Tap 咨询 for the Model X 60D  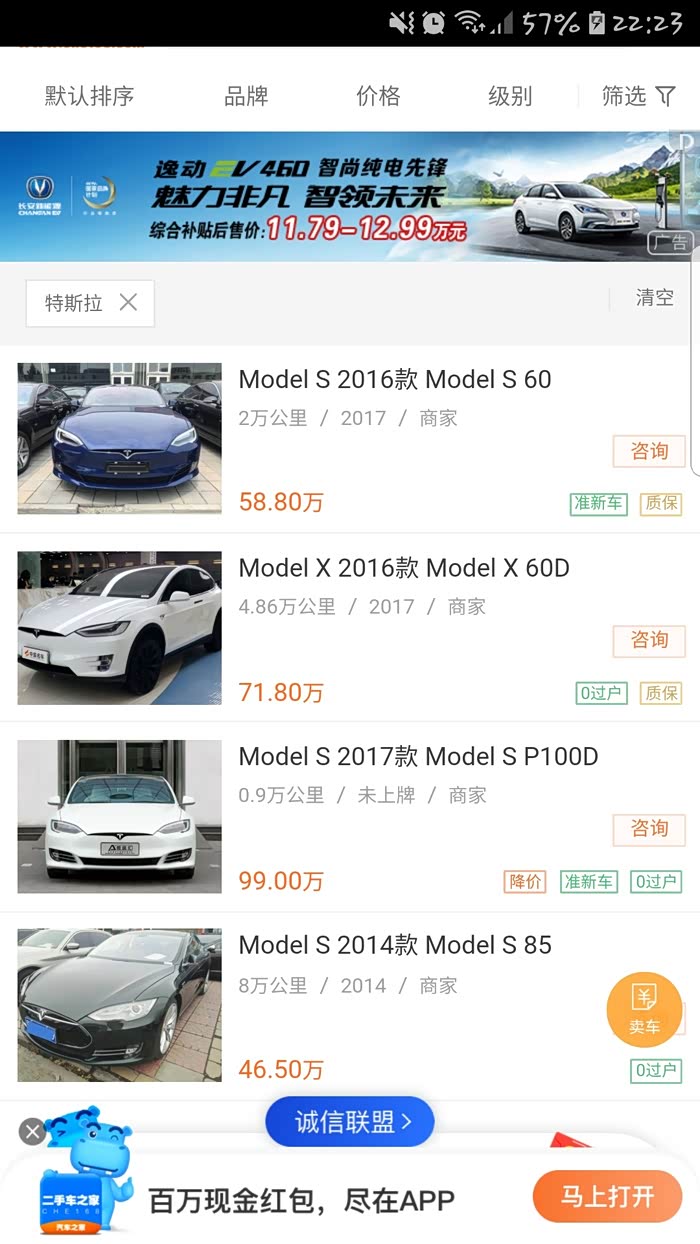pyautogui.click(x=649, y=640)
